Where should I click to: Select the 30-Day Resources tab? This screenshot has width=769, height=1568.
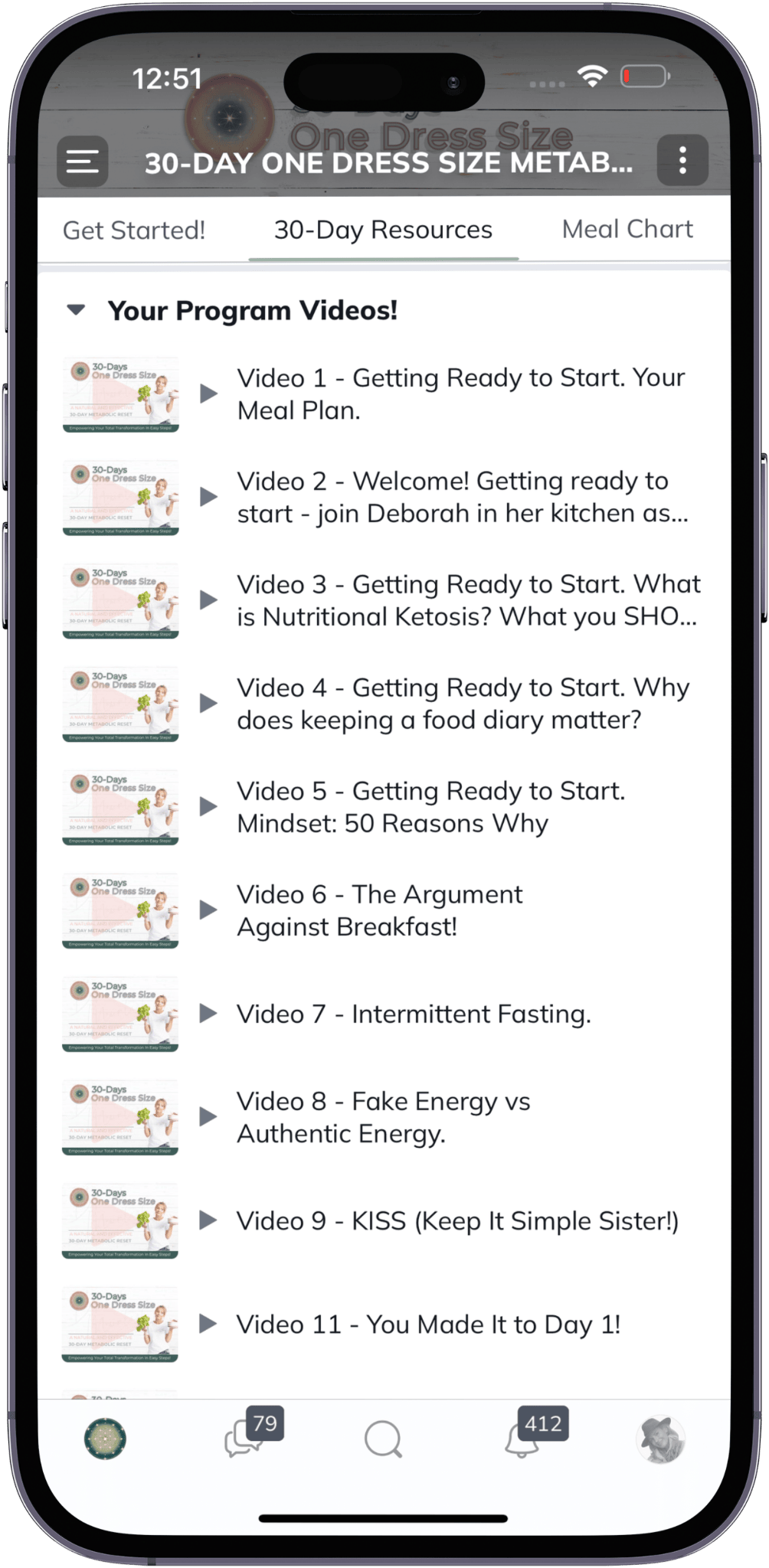(383, 230)
